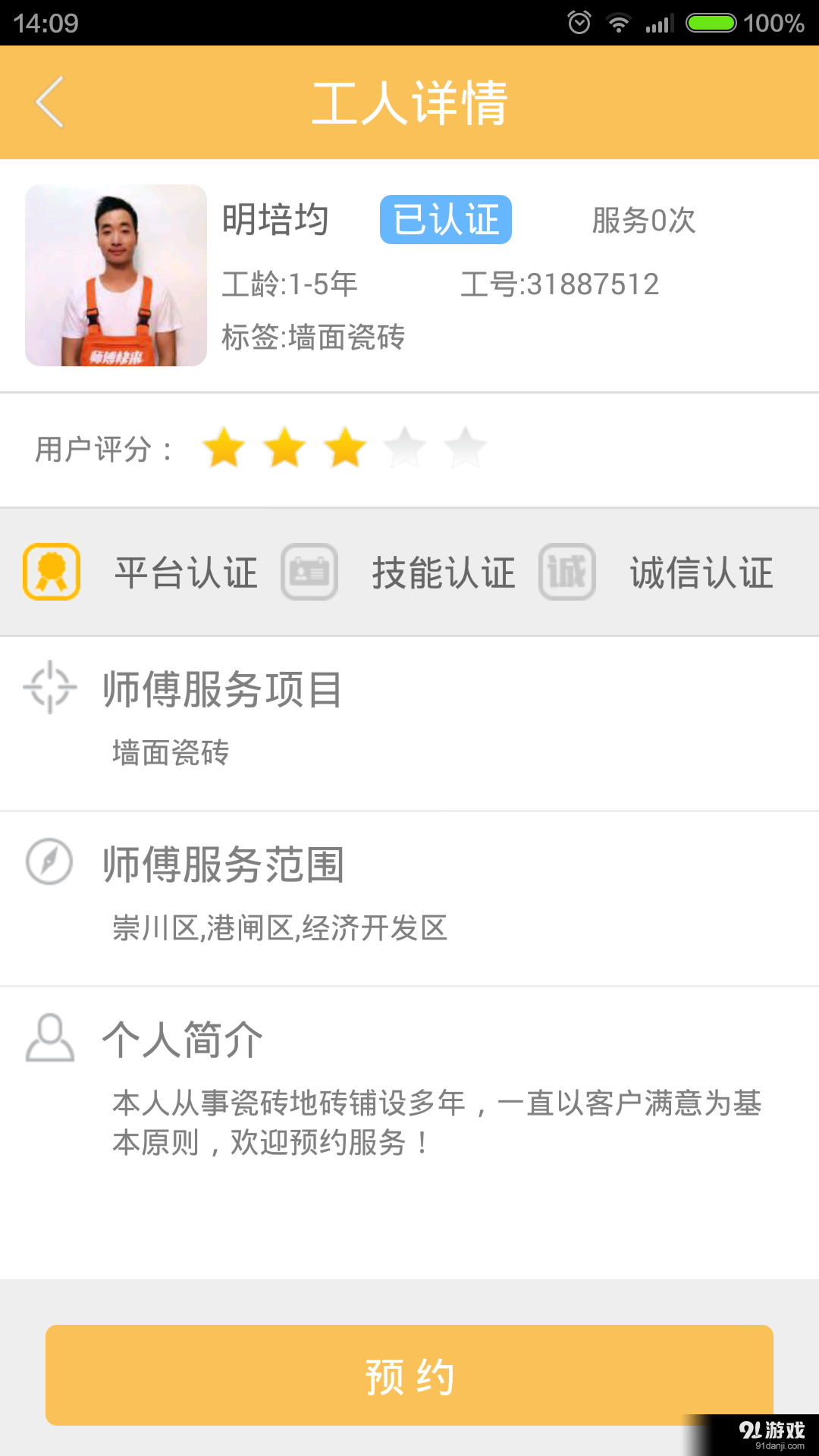
Task: Click the person icon beside 个人简介
Action: 50,1037
